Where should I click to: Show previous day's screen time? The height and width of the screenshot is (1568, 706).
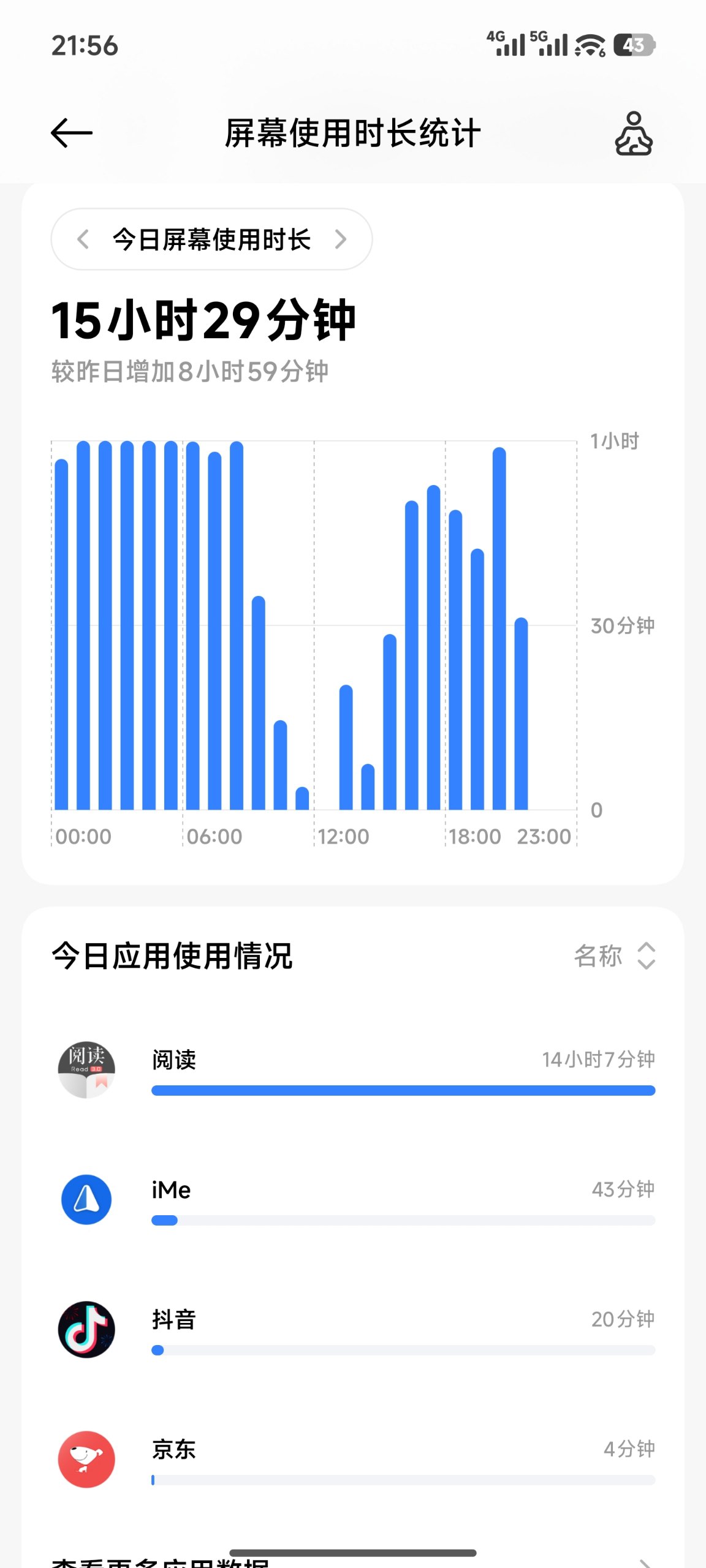point(83,239)
